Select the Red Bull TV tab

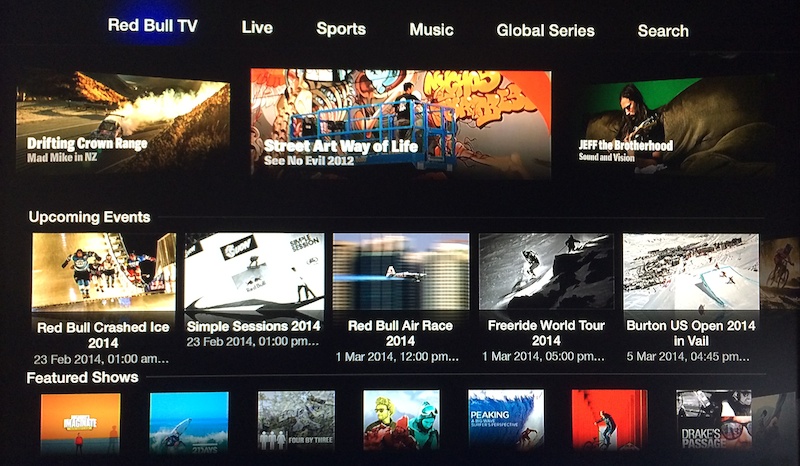click(x=153, y=27)
